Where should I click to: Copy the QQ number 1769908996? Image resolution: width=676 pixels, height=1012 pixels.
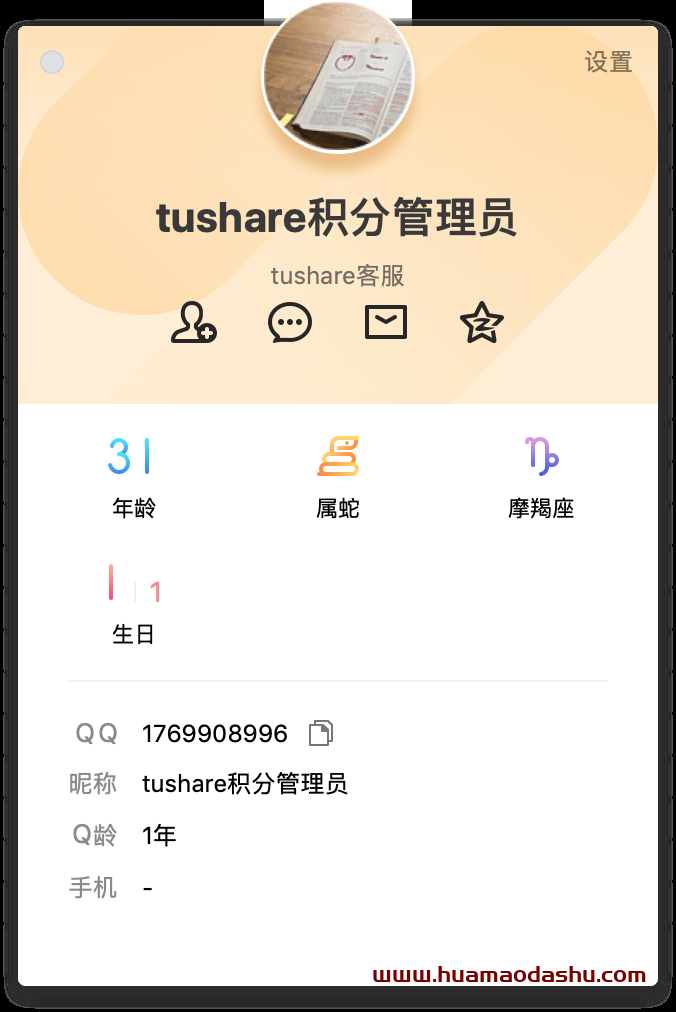320,734
